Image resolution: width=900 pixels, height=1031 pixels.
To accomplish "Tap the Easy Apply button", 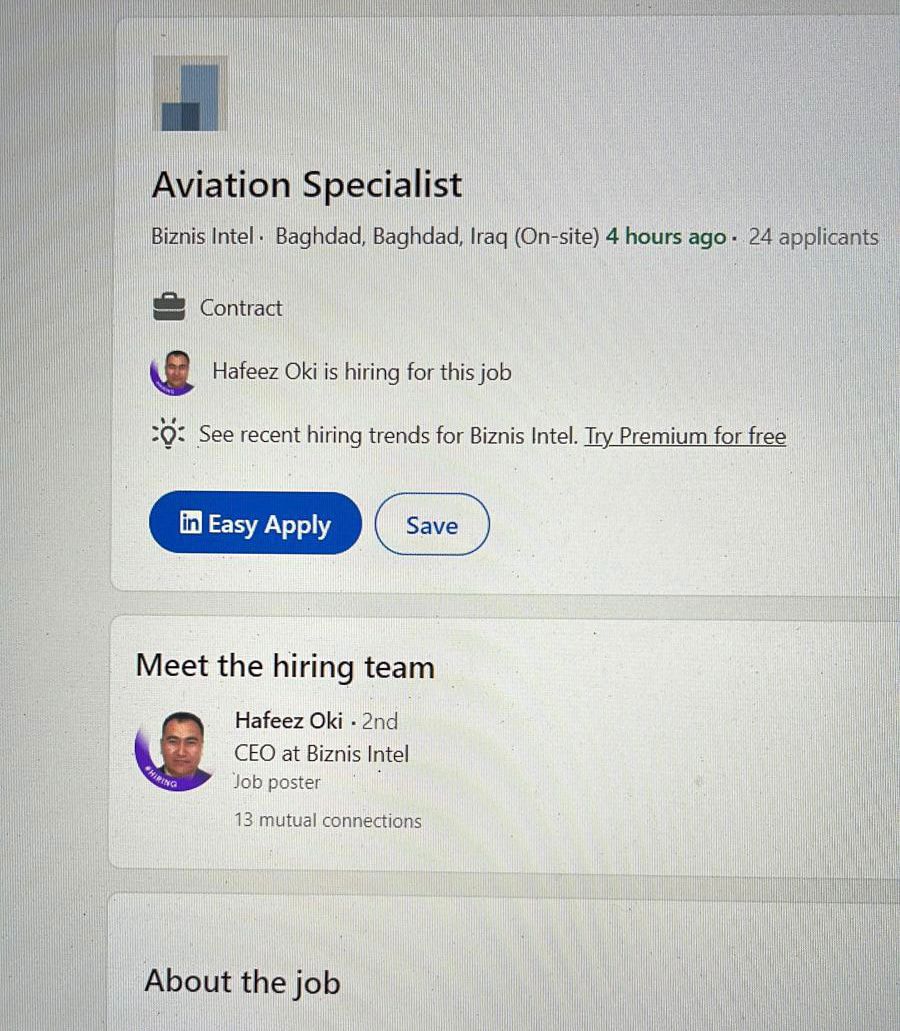I will [x=255, y=524].
